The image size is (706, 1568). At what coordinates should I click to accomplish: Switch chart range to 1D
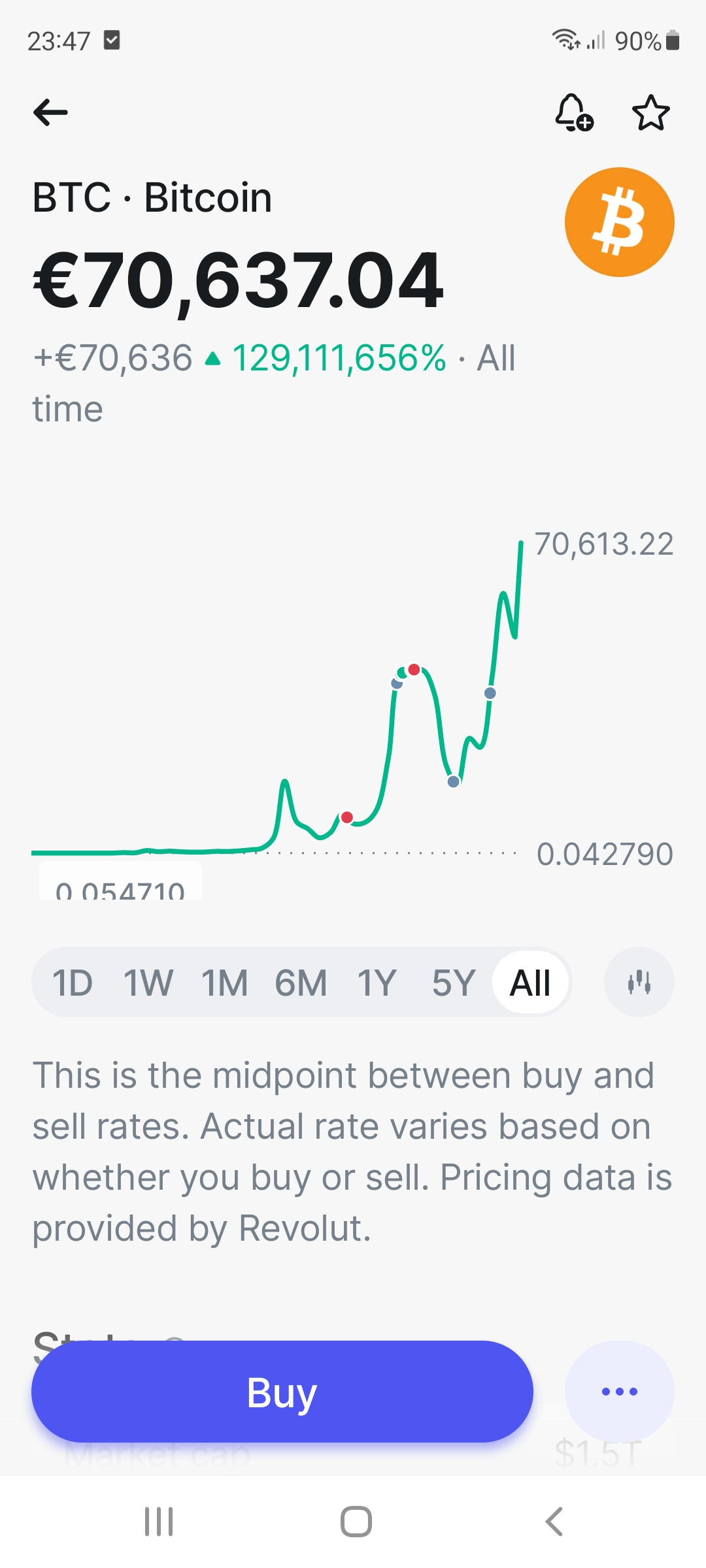point(73,983)
